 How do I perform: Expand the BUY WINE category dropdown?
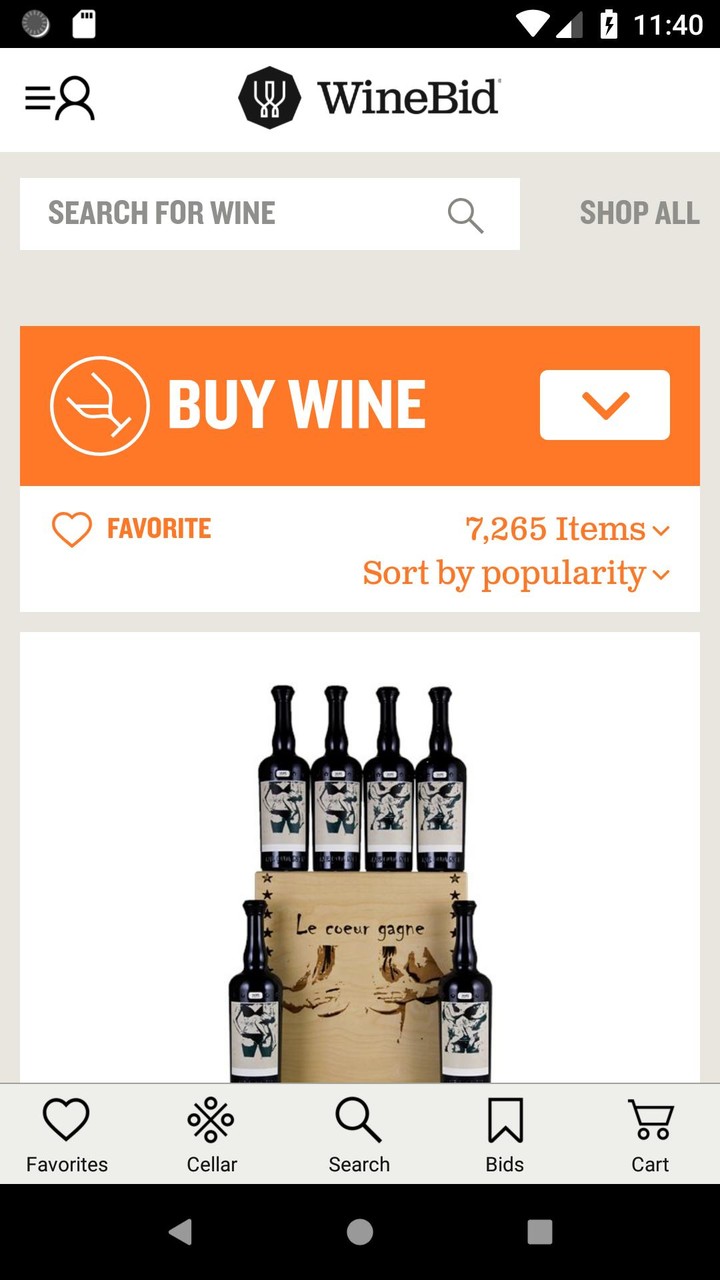coord(604,405)
